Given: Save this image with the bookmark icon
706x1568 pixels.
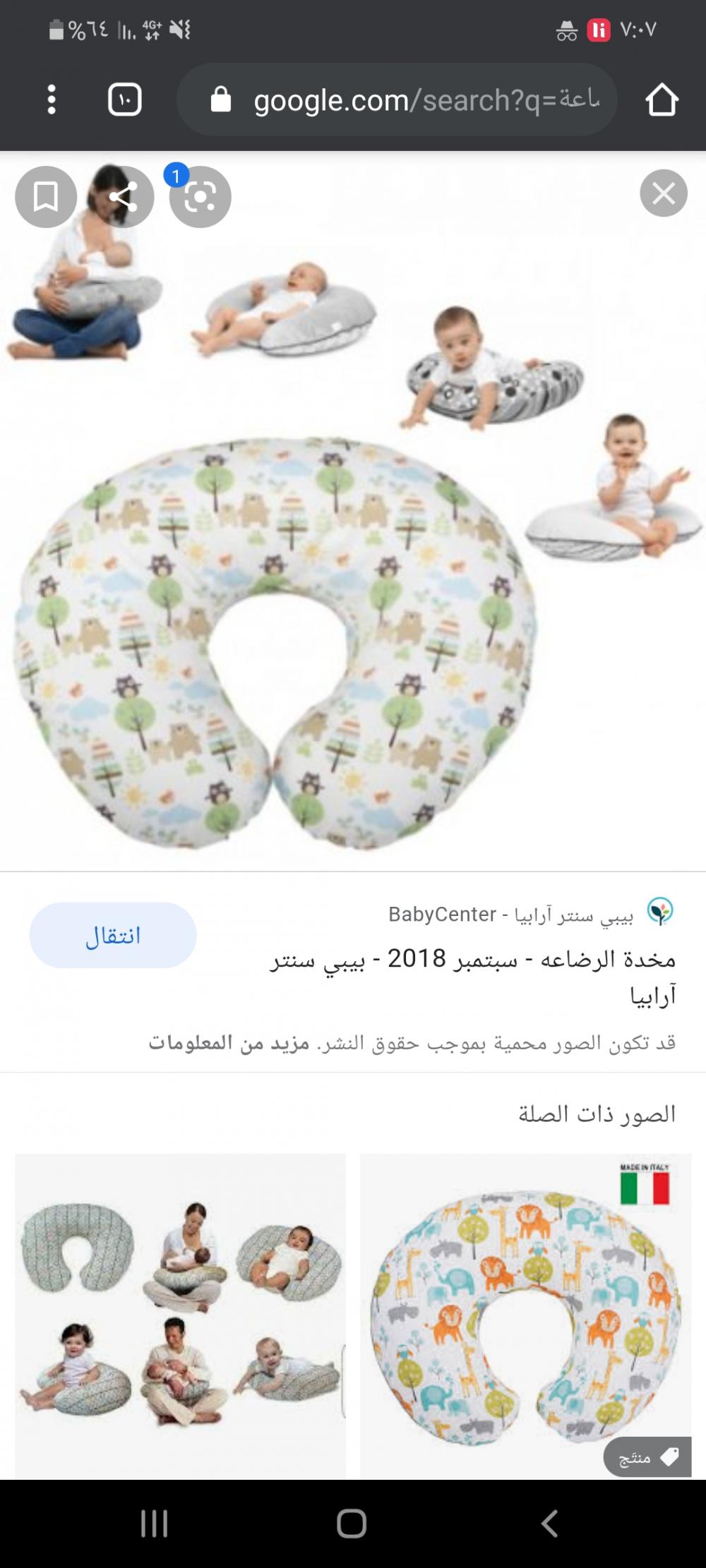Looking at the screenshot, I should (46, 196).
